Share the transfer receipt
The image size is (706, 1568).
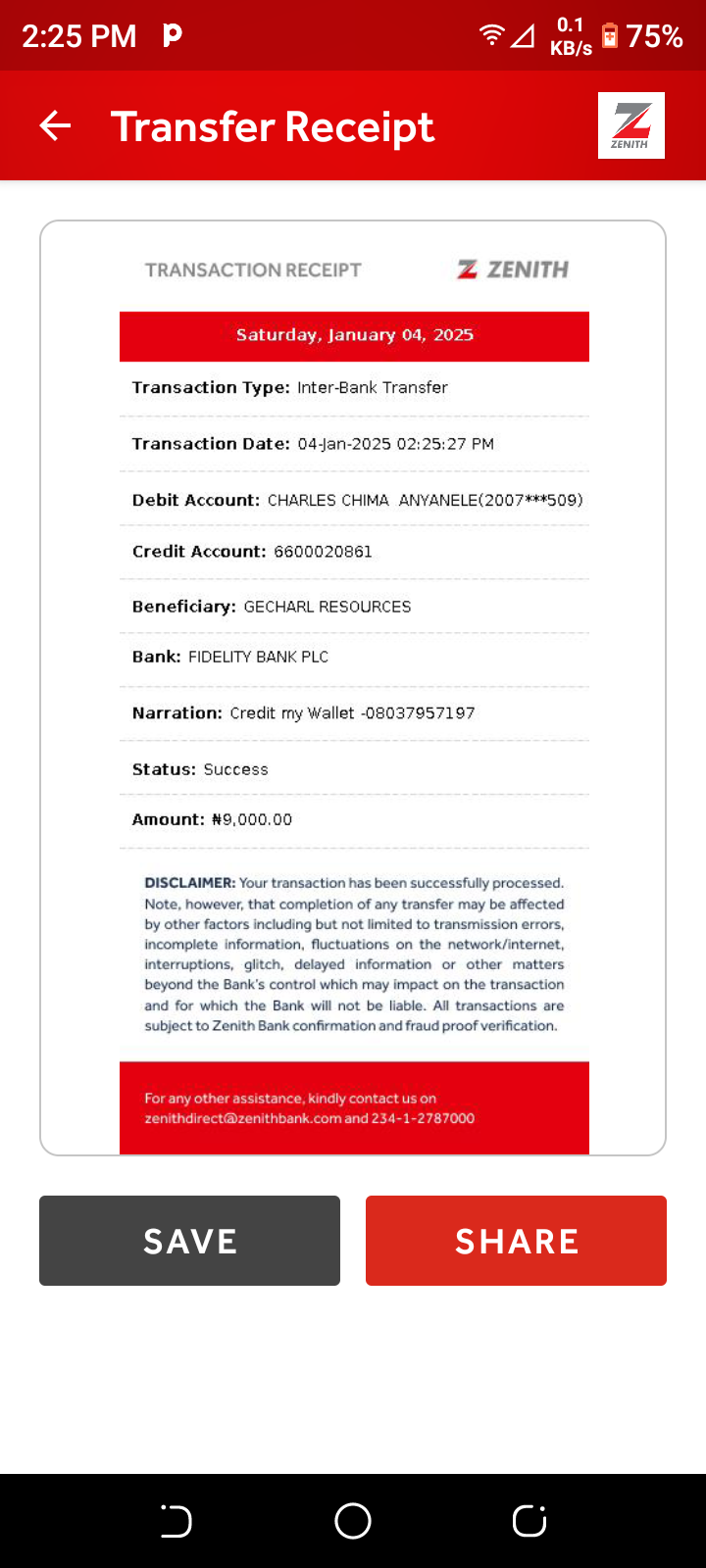click(516, 1241)
